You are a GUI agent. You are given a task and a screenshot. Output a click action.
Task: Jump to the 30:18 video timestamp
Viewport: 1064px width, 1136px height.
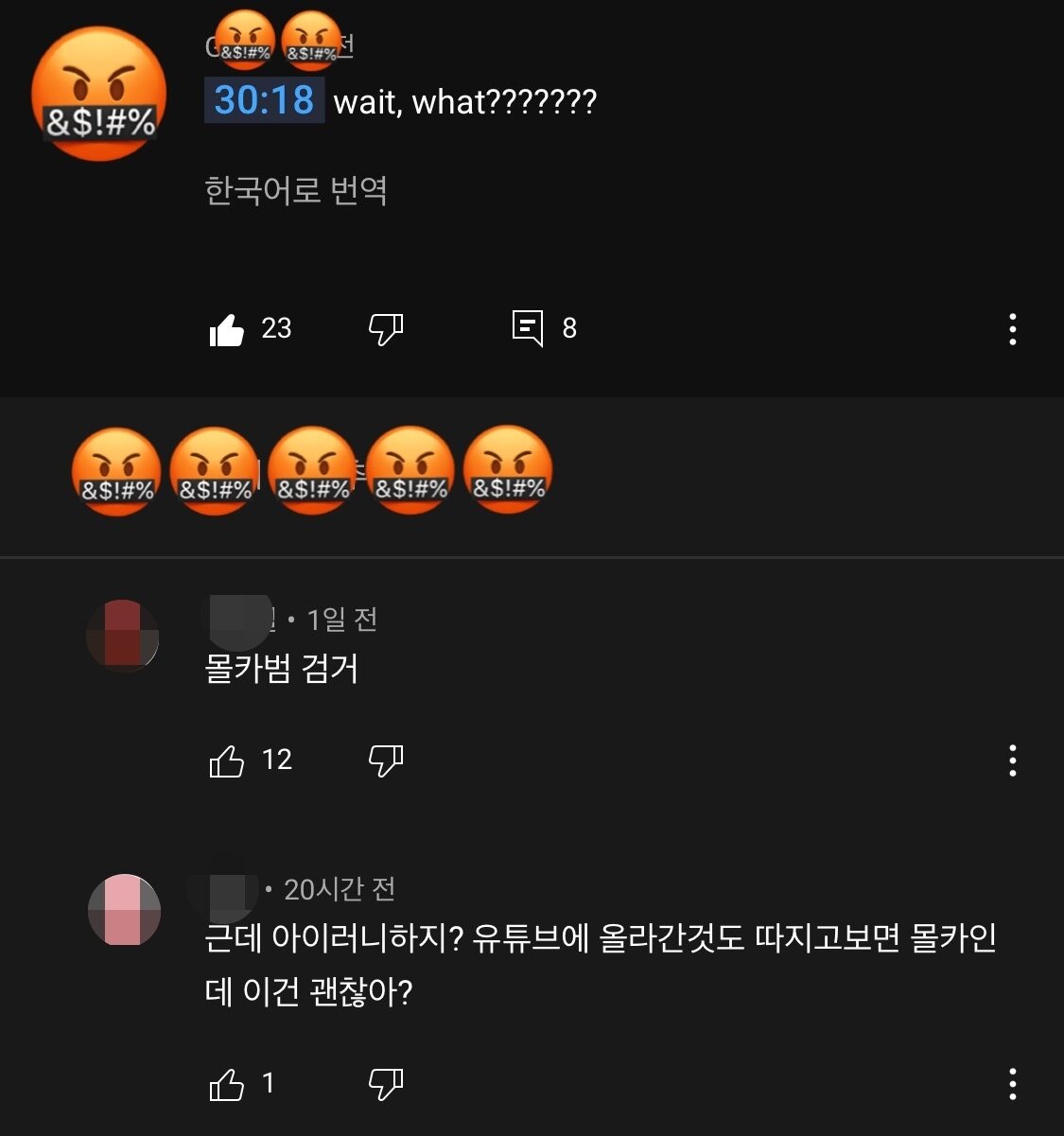click(x=263, y=101)
